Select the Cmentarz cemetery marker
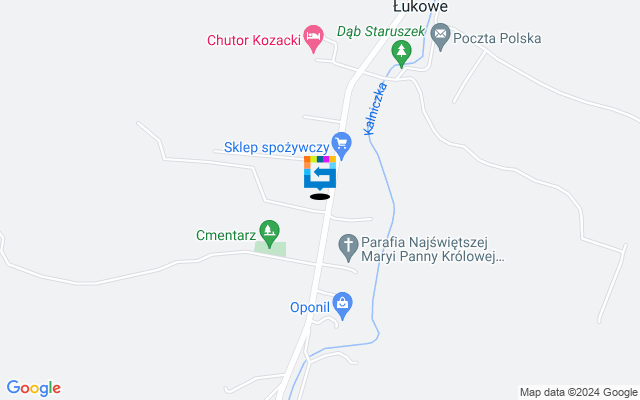This screenshot has height=400, width=640. coord(267,231)
